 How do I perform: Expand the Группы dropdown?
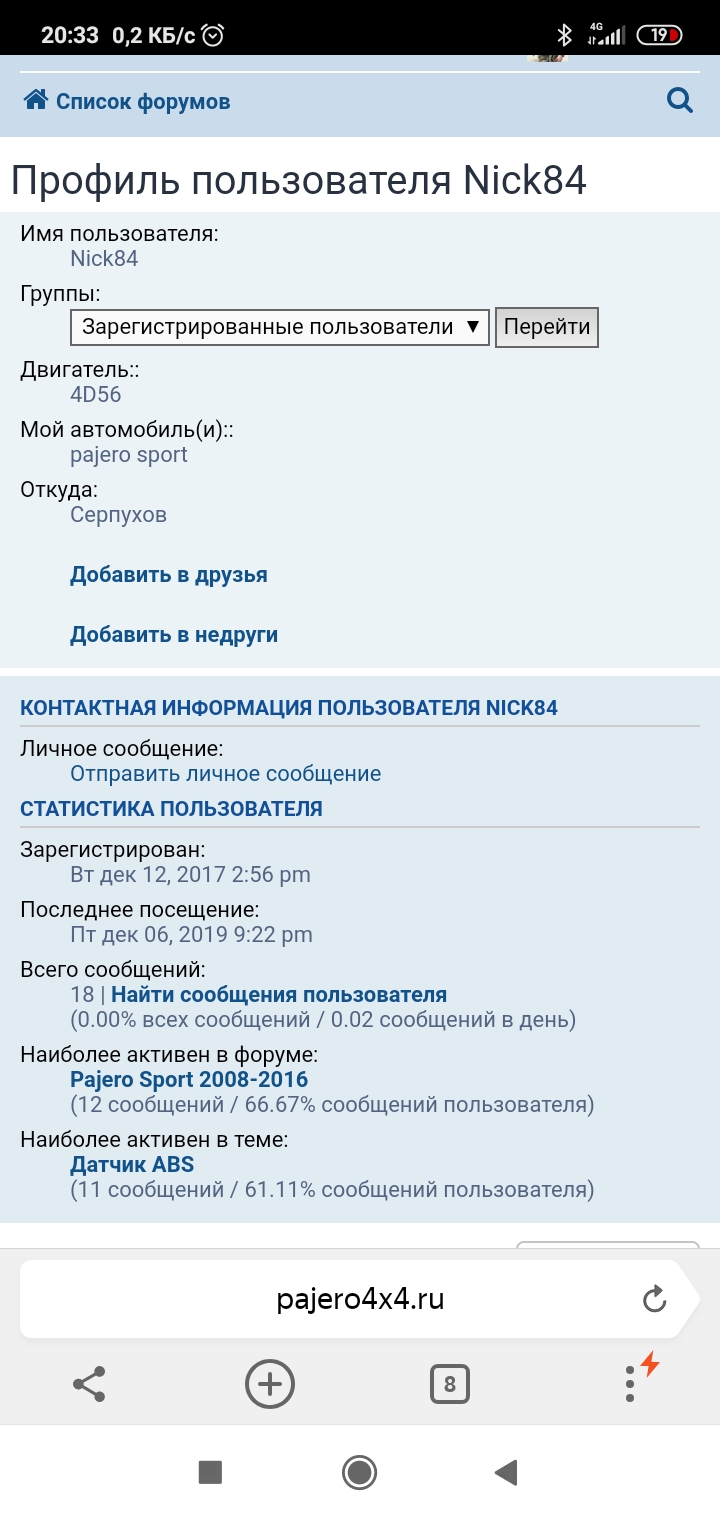[279, 327]
